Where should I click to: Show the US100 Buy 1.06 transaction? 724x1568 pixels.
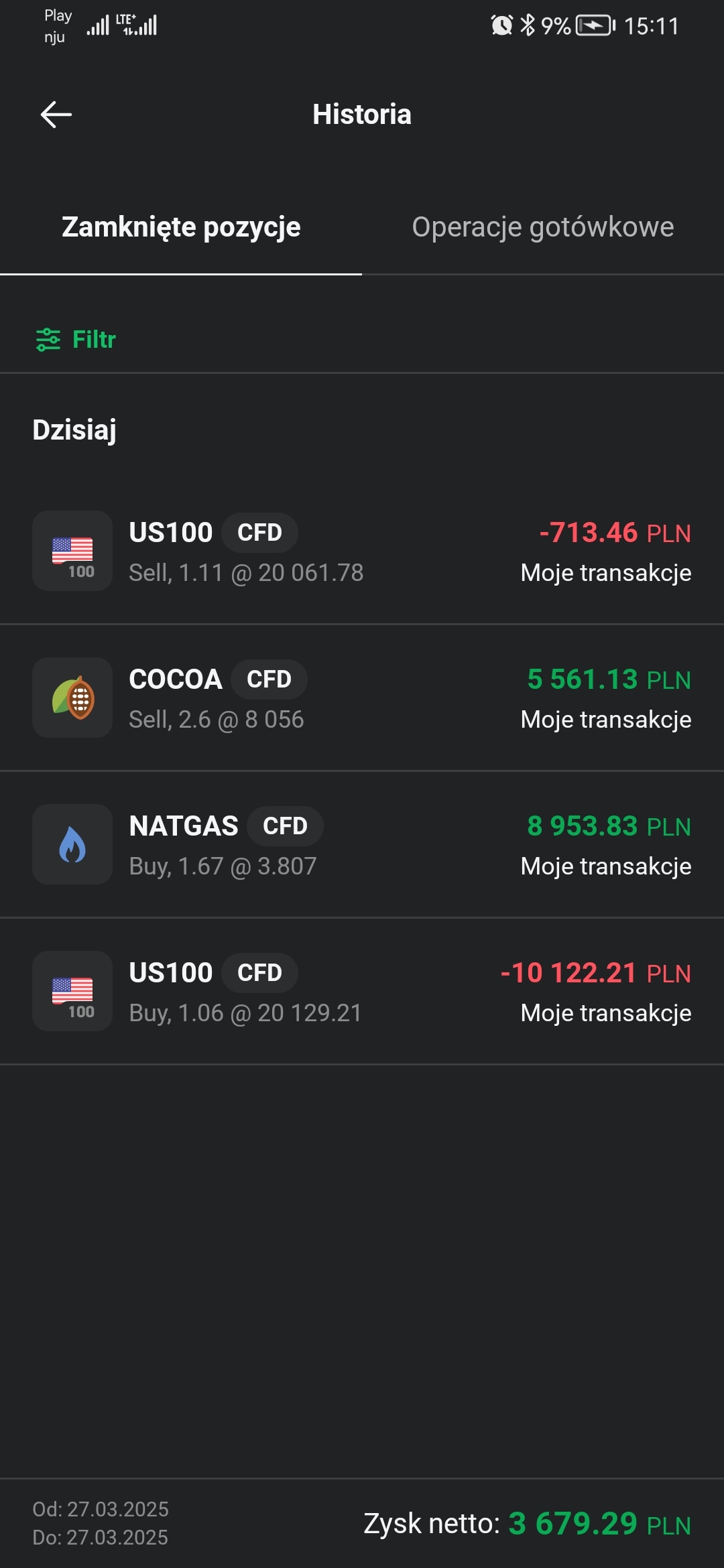362,992
